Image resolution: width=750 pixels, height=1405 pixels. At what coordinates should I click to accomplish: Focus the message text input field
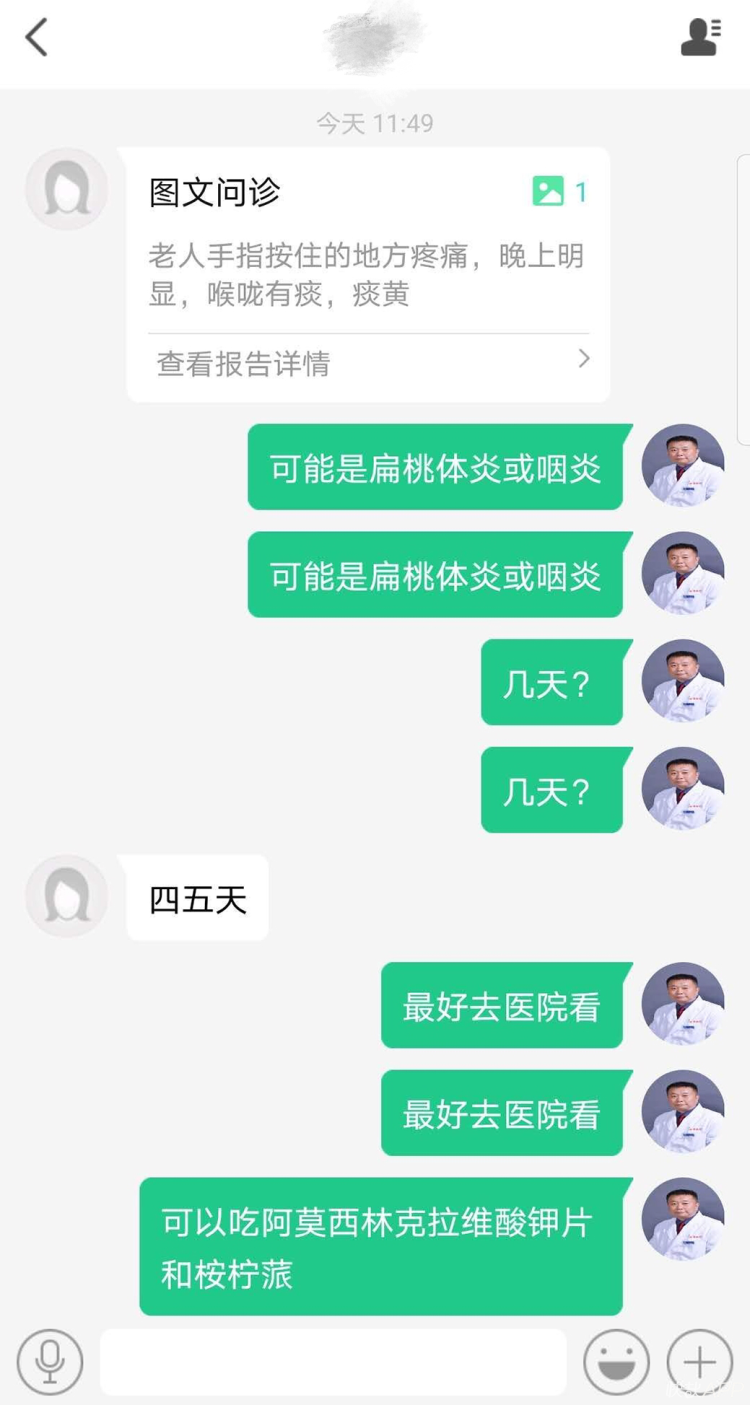click(x=333, y=1361)
